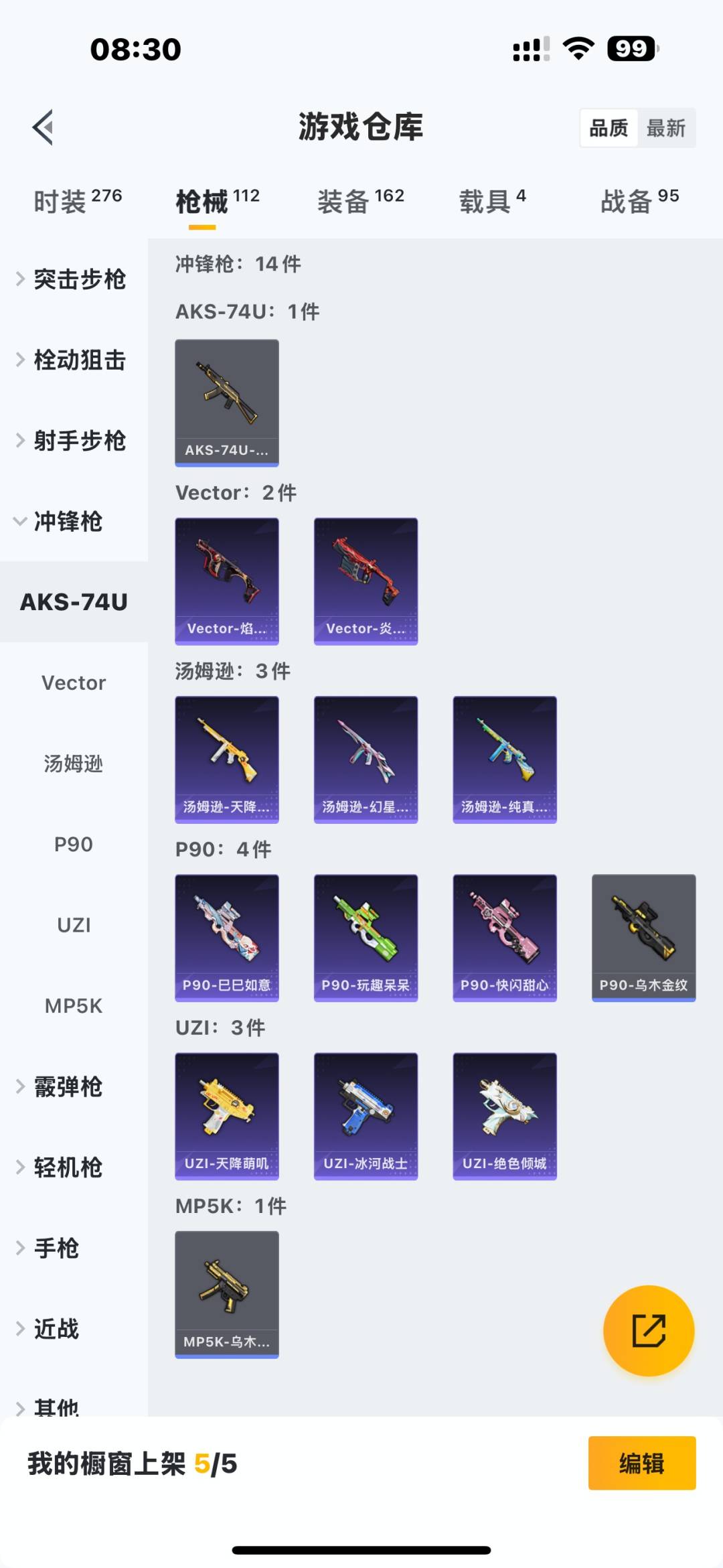
Task: Select MP5K in the side list
Action: 74,1006
